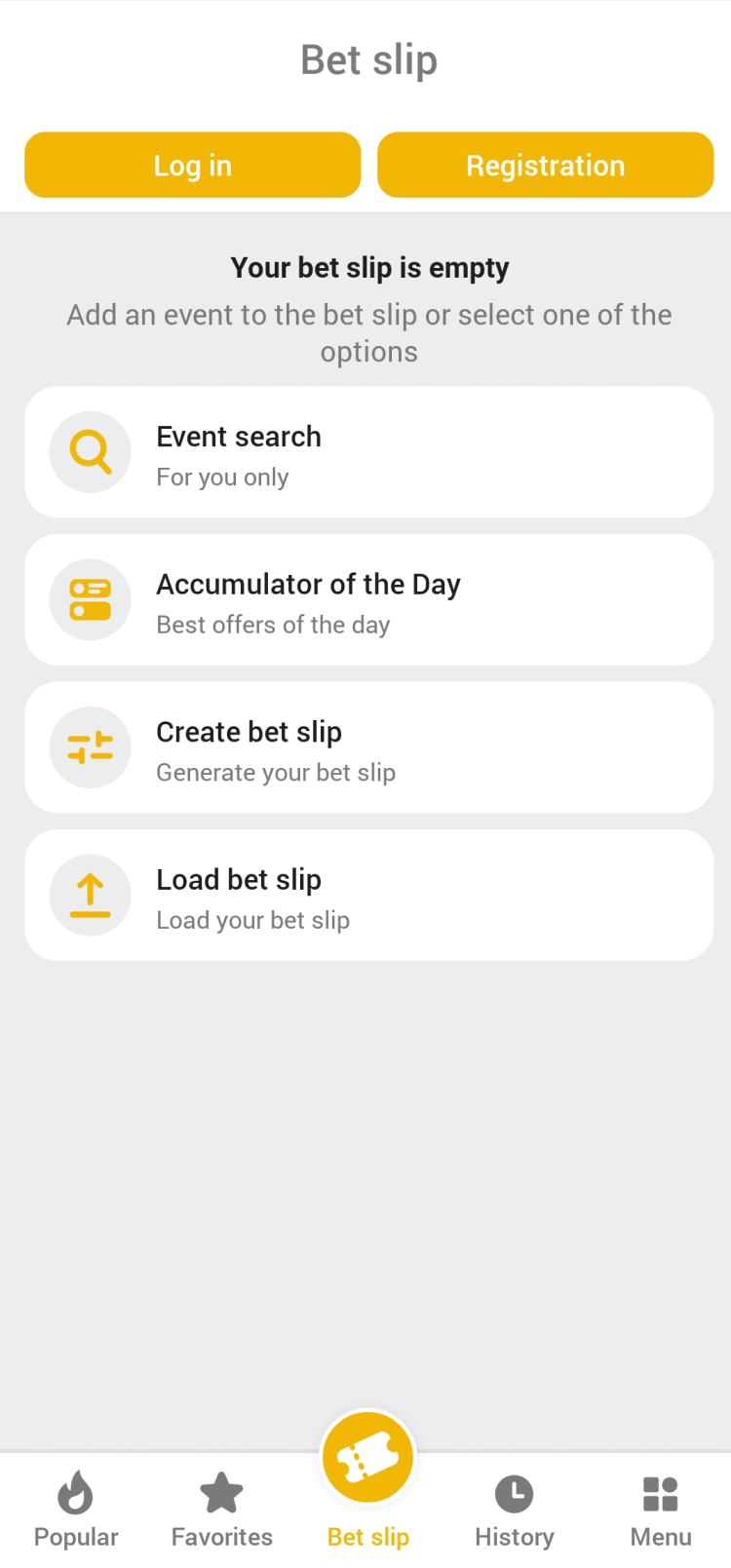Choose Create bet slip option
This screenshot has width=731, height=1568.
tap(368, 747)
